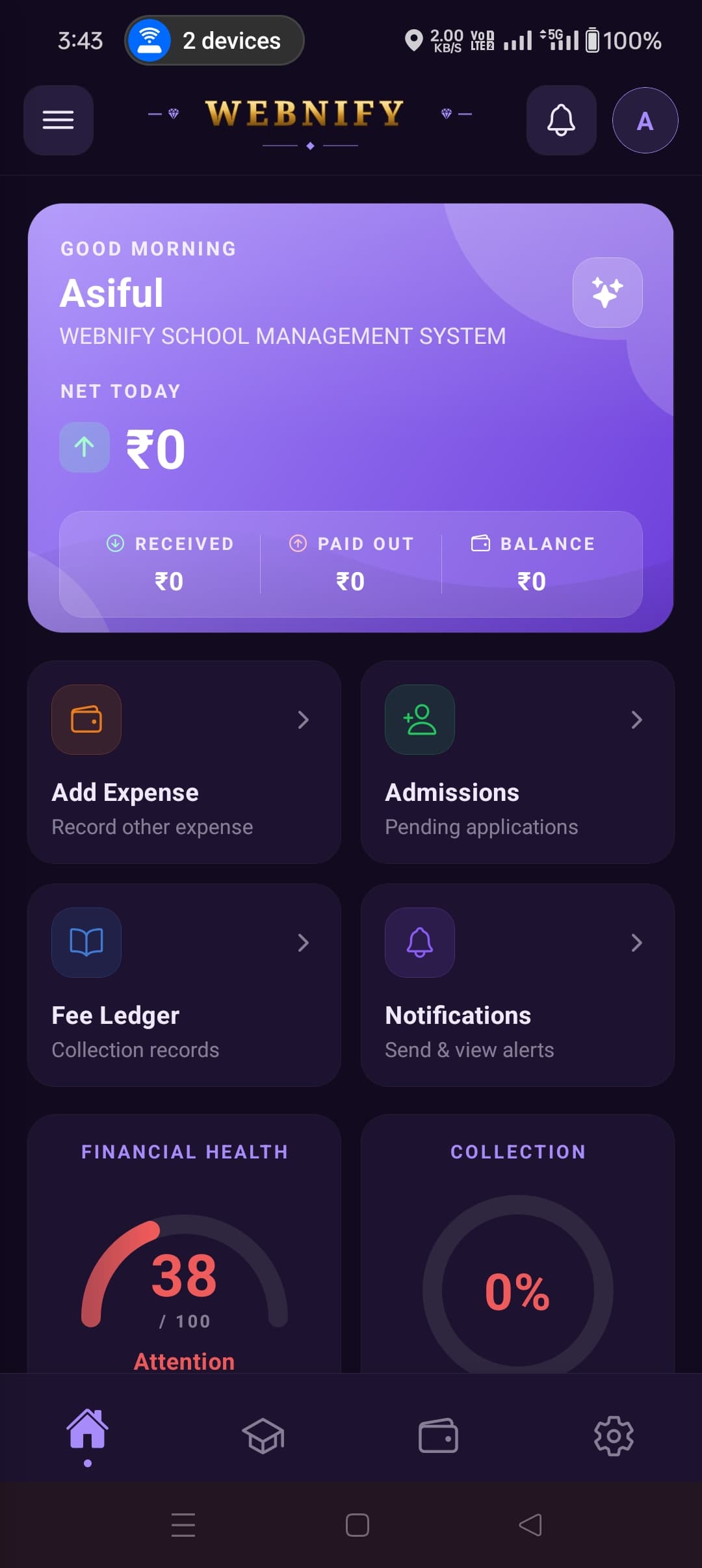Switch to the wallet tab
This screenshot has height=1568, width=702.
point(438,1435)
